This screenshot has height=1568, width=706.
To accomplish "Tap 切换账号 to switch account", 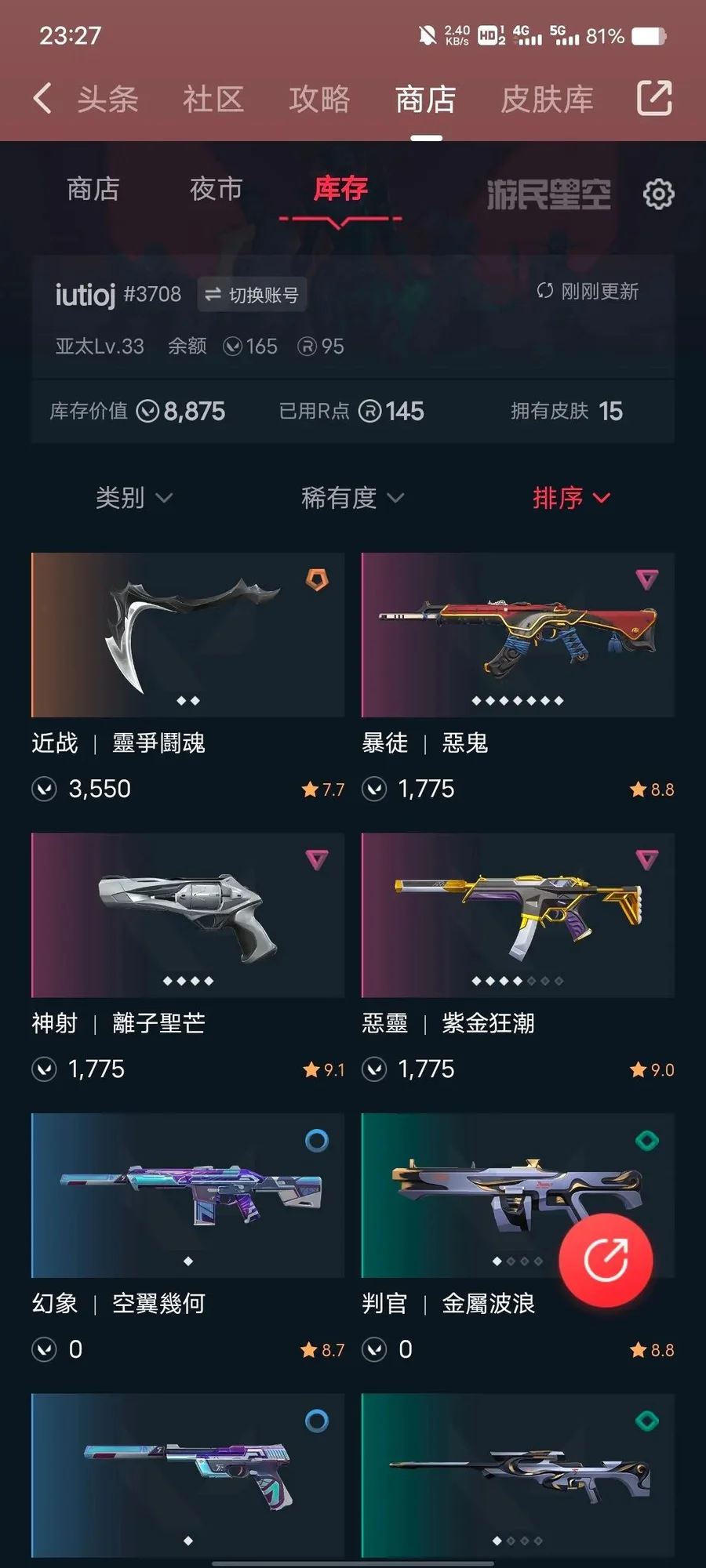I will (x=252, y=295).
